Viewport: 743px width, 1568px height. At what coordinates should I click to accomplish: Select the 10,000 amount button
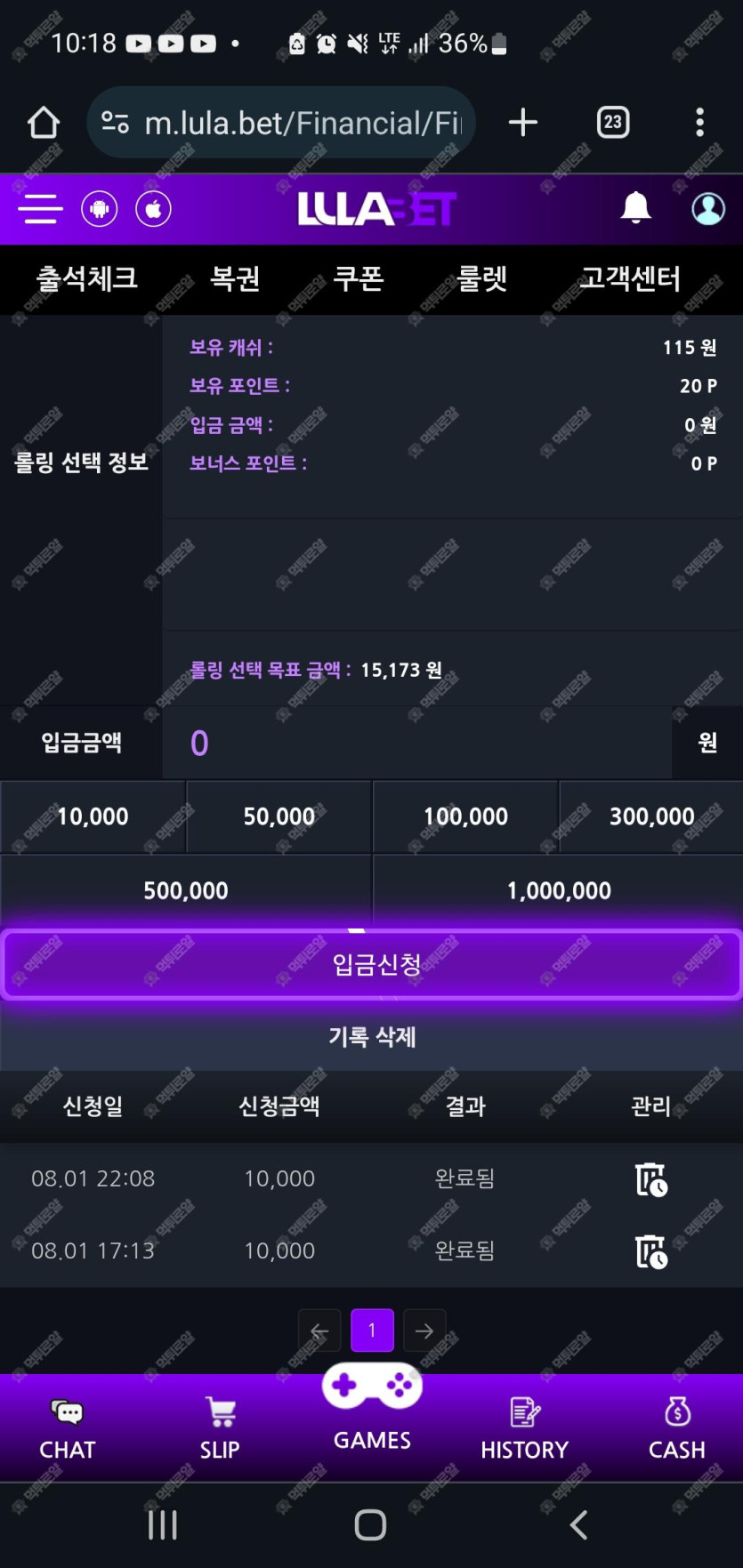pos(93,816)
